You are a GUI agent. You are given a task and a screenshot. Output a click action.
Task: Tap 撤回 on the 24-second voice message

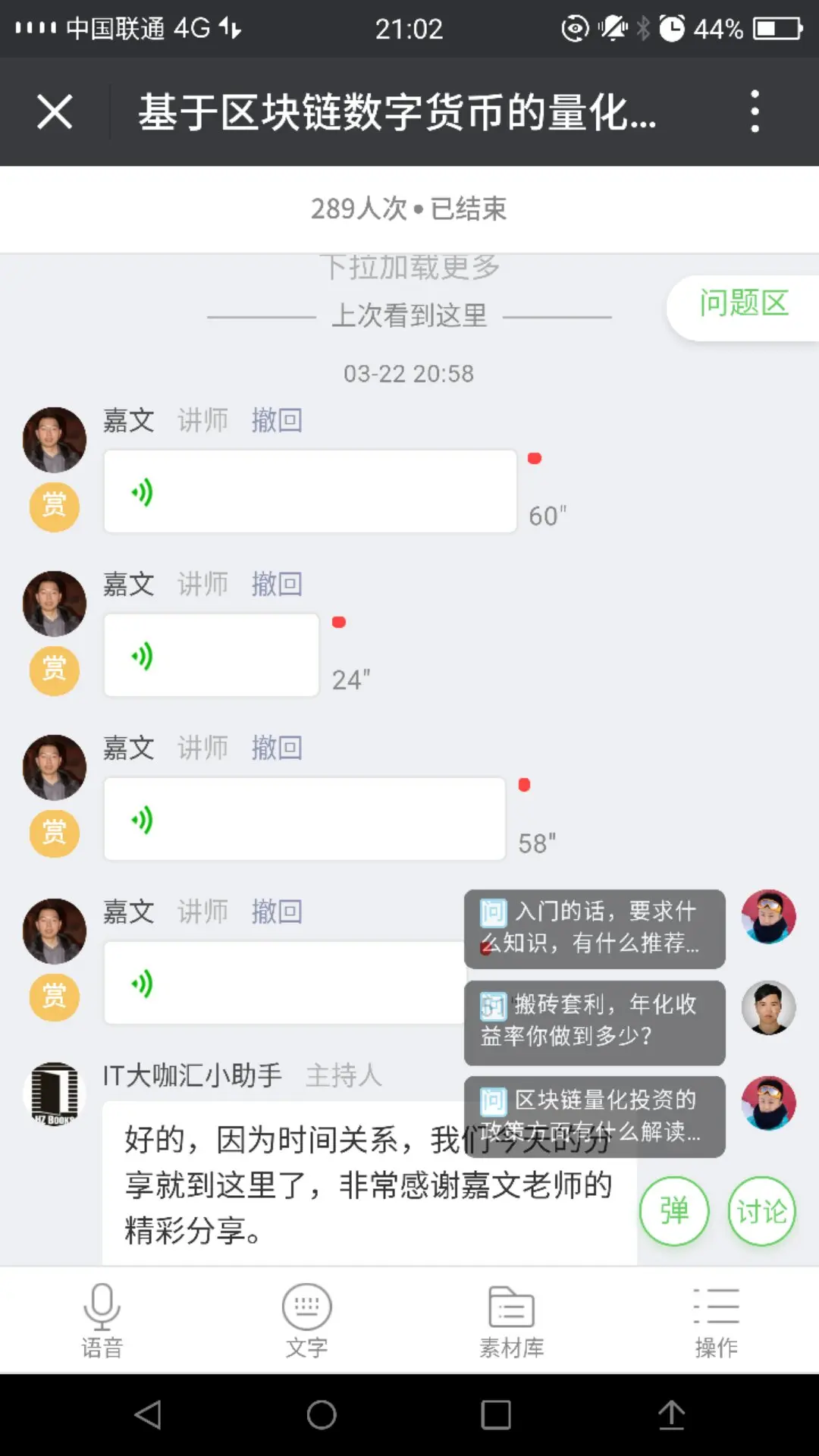pyautogui.click(x=277, y=584)
